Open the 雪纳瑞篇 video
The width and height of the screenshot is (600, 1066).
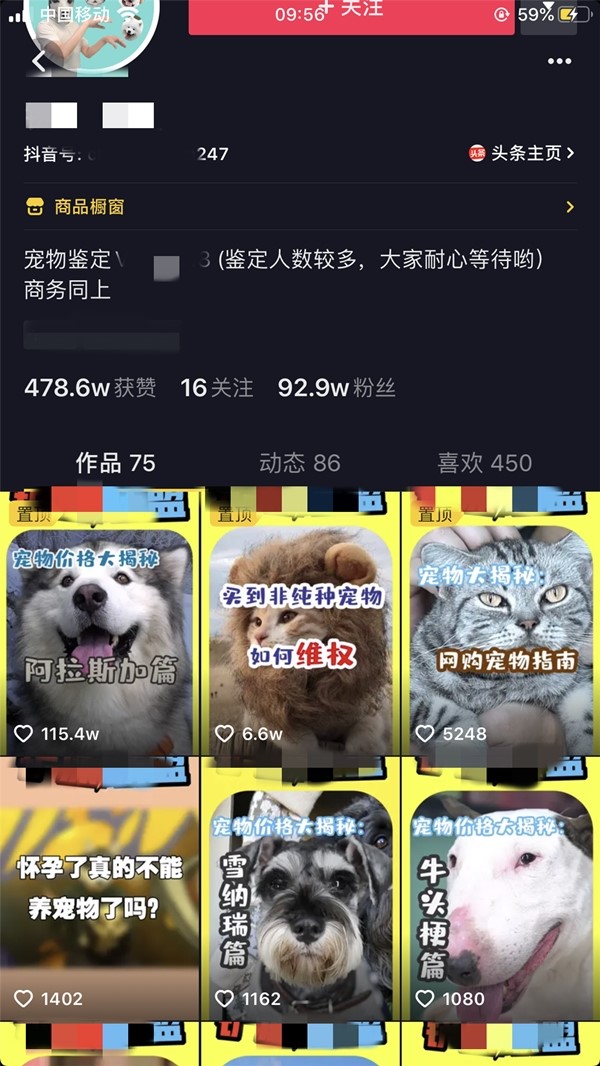[x=300, y=890]
